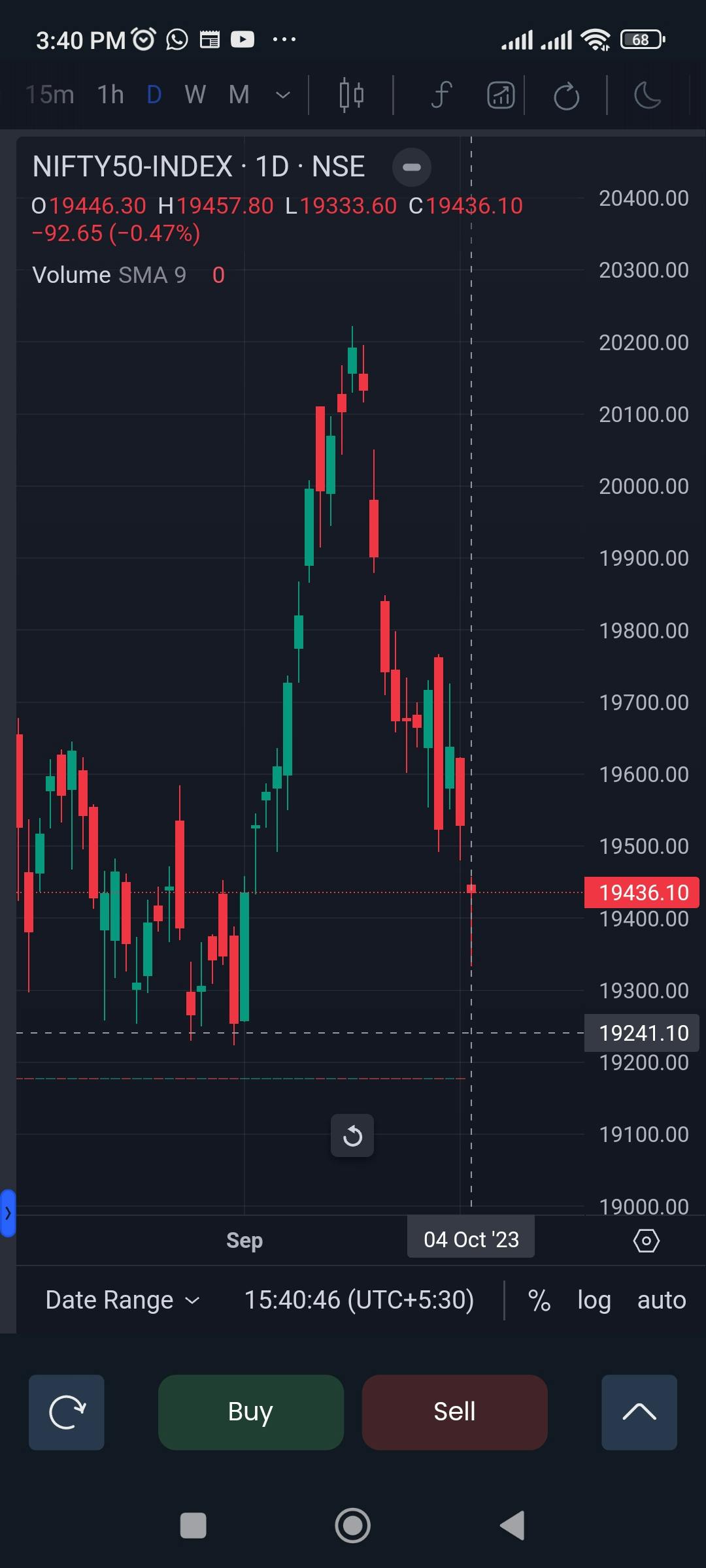Tap the Buy button
This screenshot has width=706, height=1568.
[x=250, y=1412]
